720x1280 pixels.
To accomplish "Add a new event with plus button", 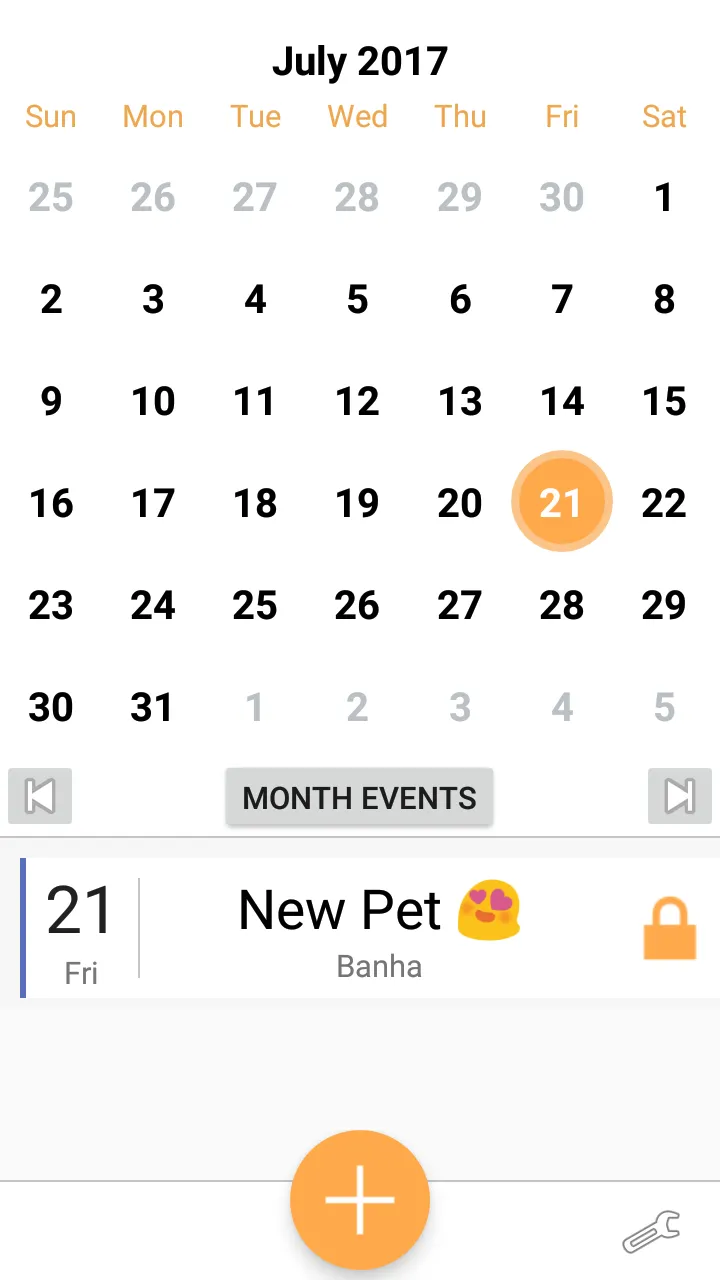I will click(360, 1199).
